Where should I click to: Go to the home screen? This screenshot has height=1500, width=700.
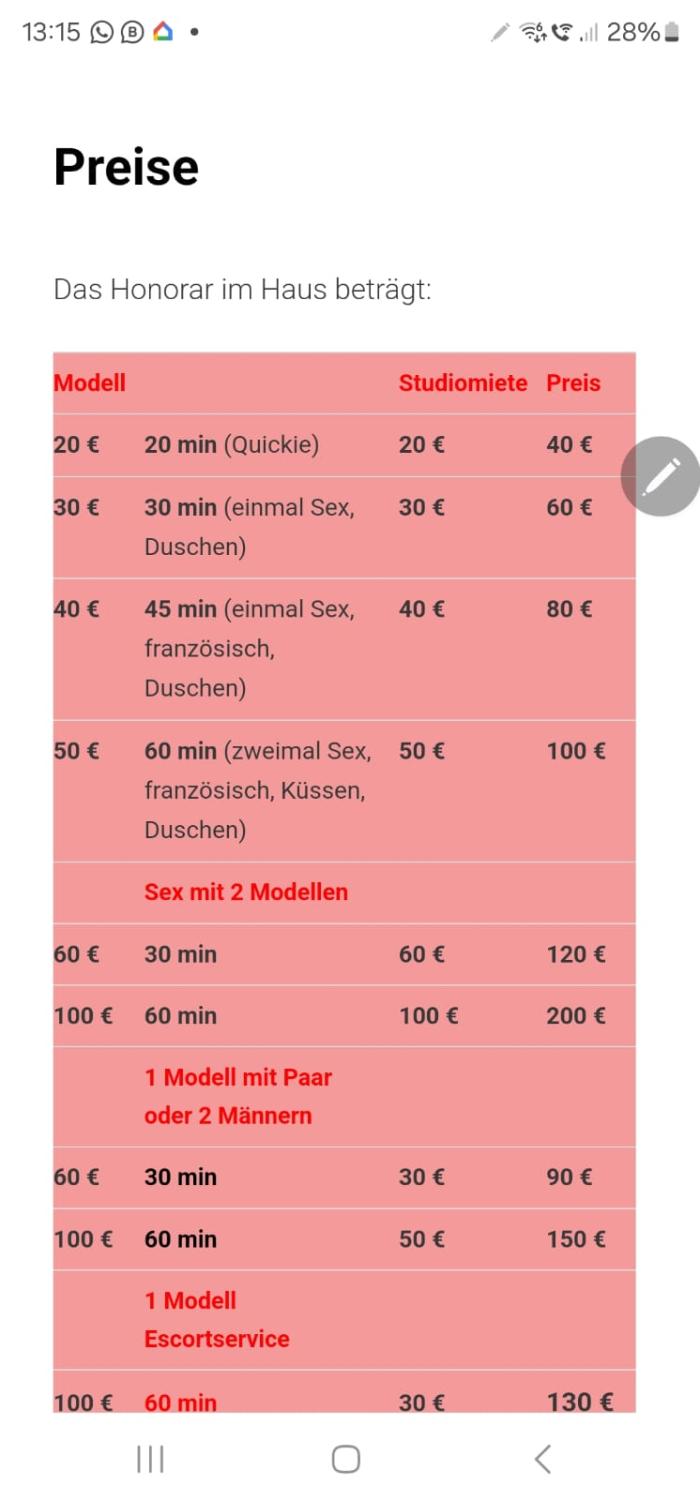346,1459
